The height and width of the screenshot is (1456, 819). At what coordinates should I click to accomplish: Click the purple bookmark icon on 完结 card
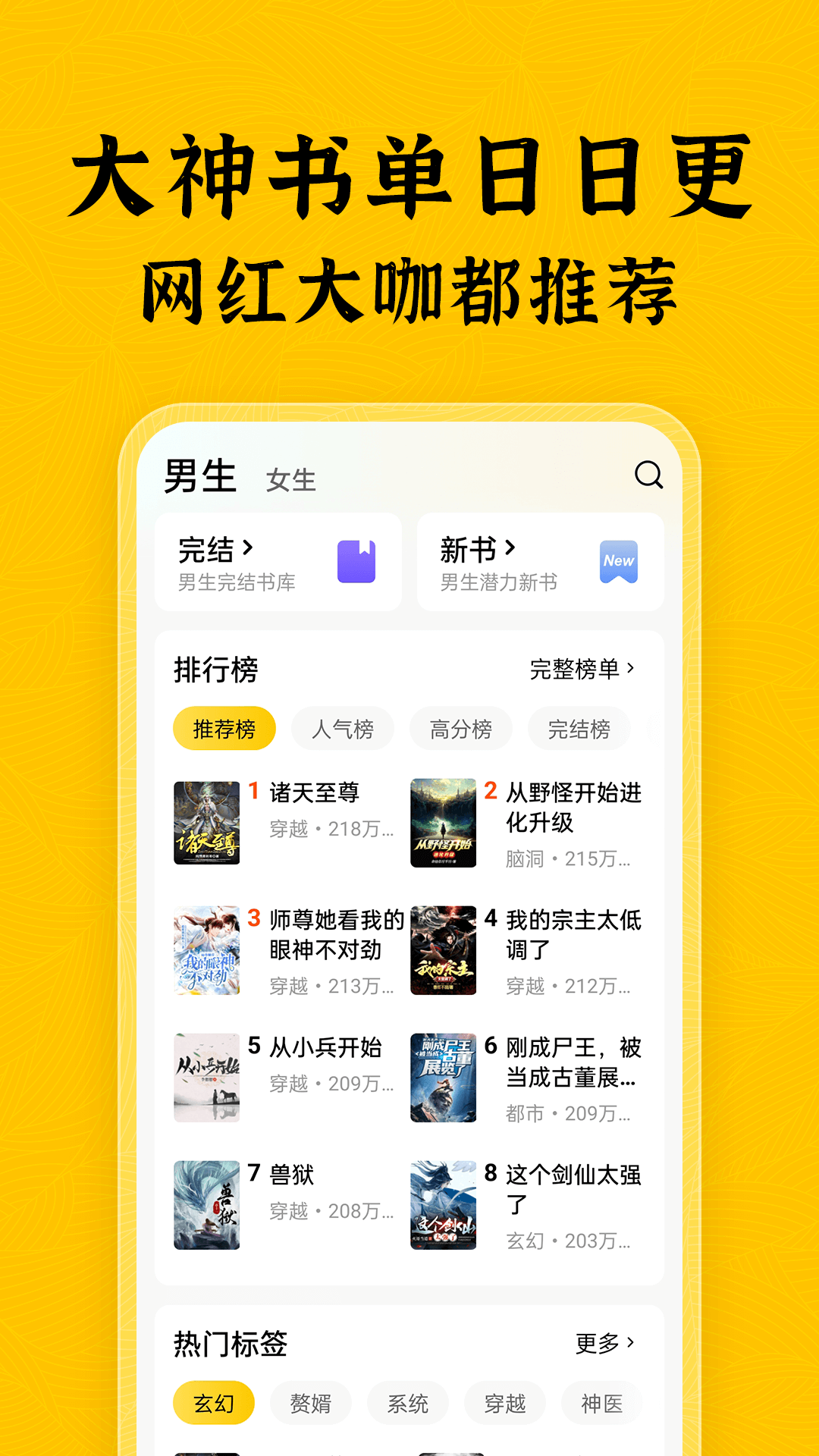coord(356,560)
